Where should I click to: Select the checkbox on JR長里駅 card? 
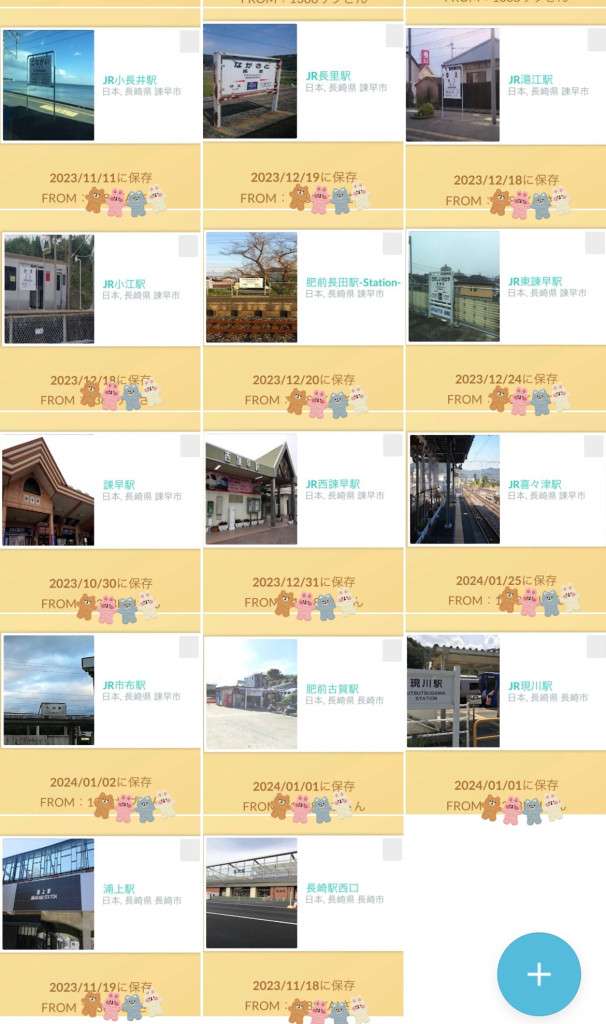pos(395,36)
